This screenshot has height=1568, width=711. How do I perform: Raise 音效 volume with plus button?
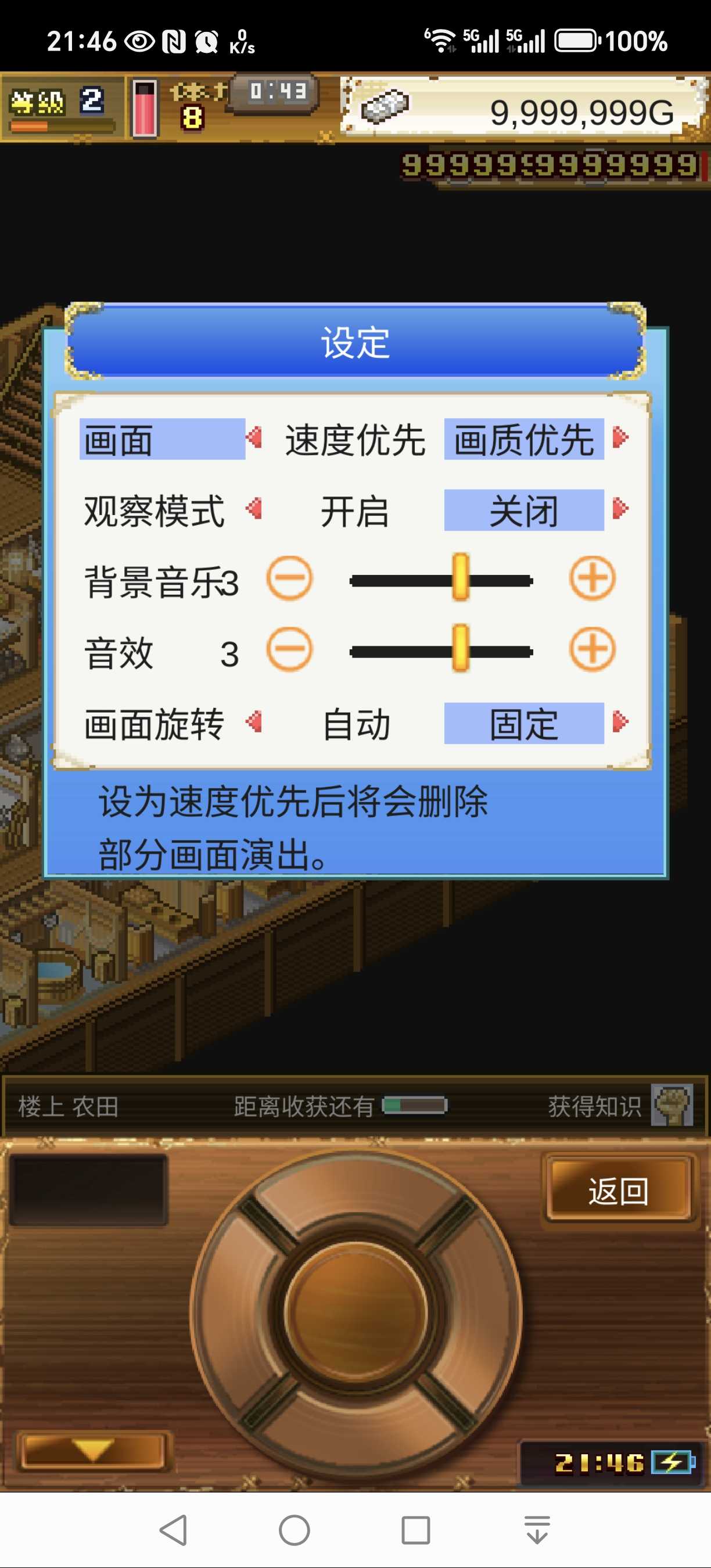point(592,649)
